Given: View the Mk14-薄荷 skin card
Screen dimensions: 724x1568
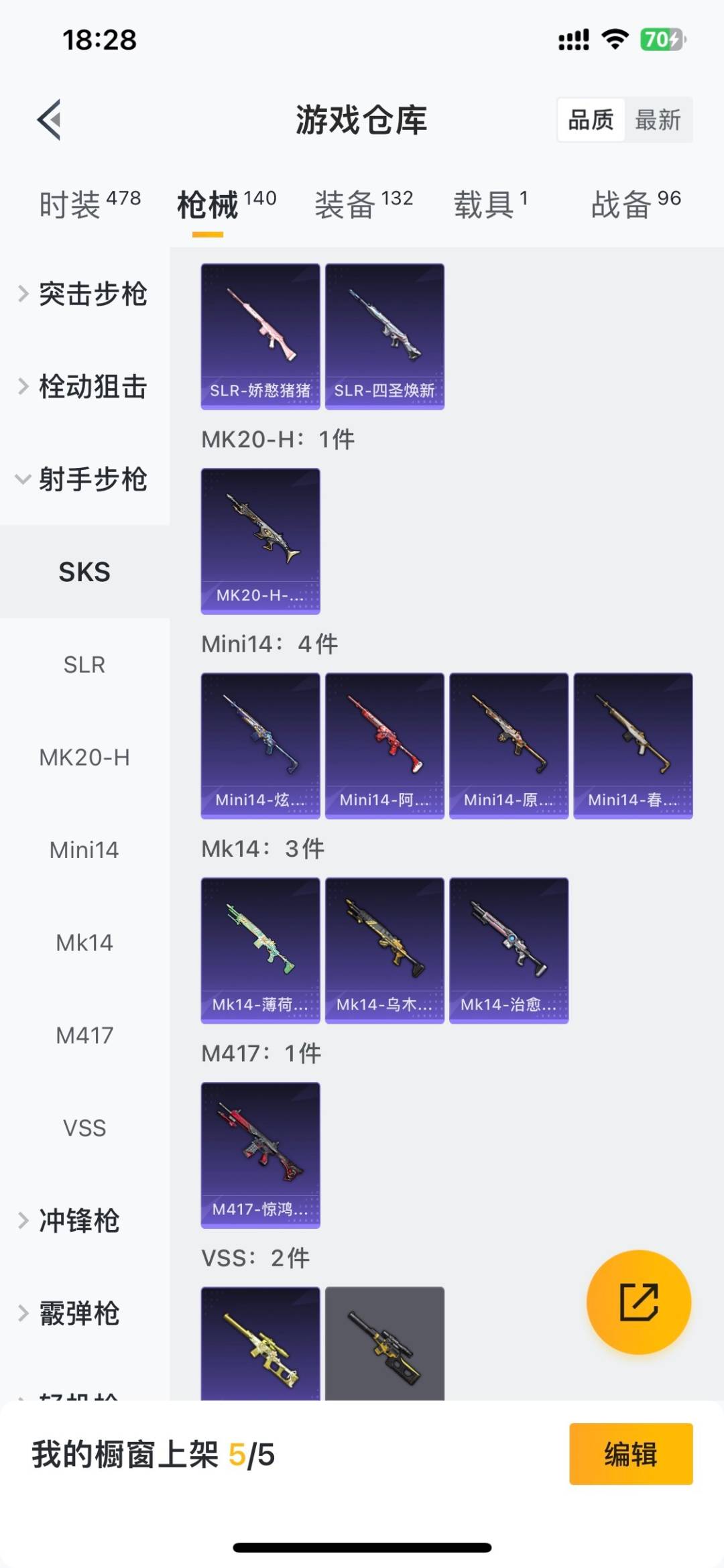Looking at the screenshot, I should point(260,949).
